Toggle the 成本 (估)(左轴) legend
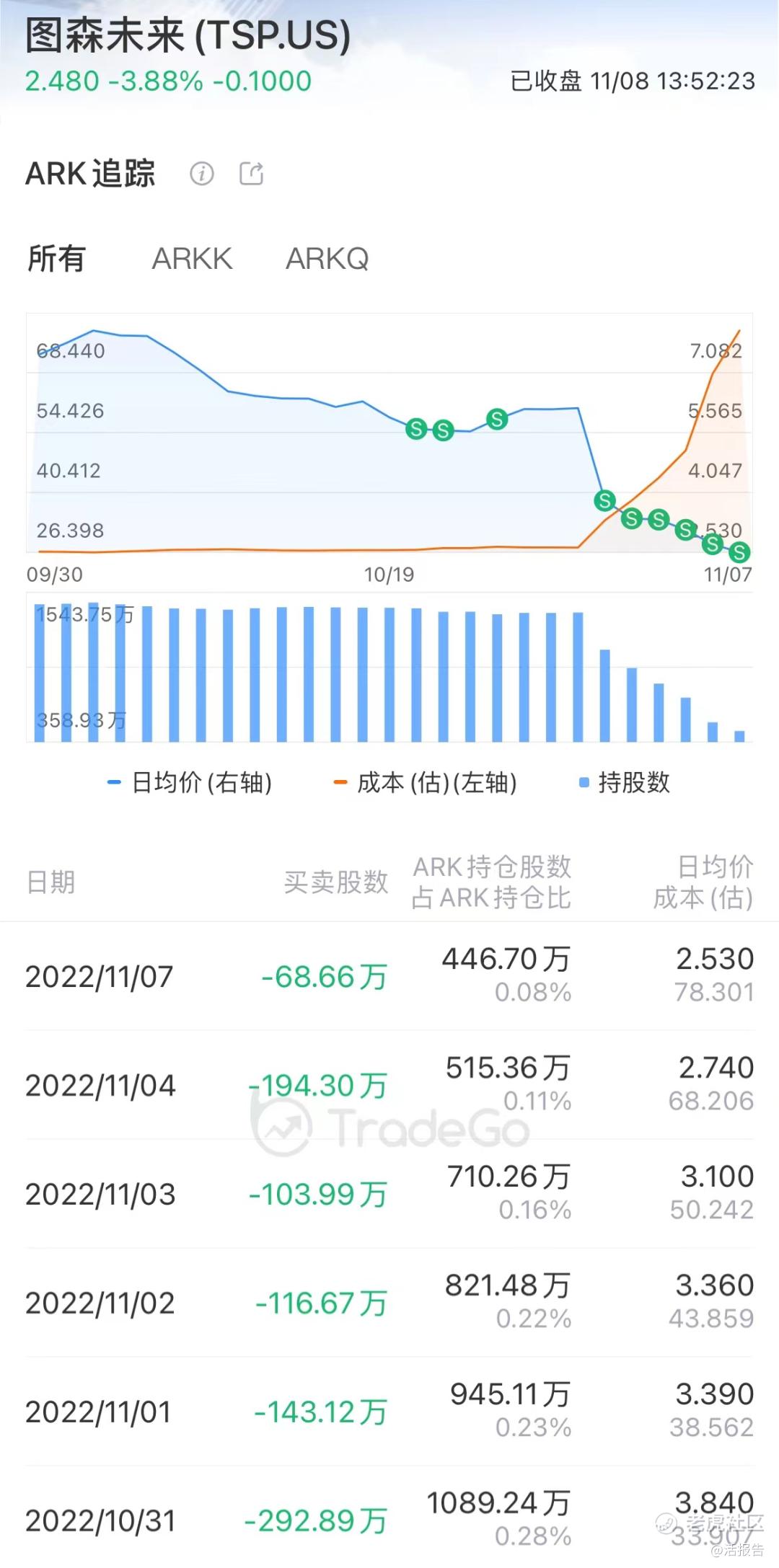This screenshot has width=779, height=1568. point(425,782)
